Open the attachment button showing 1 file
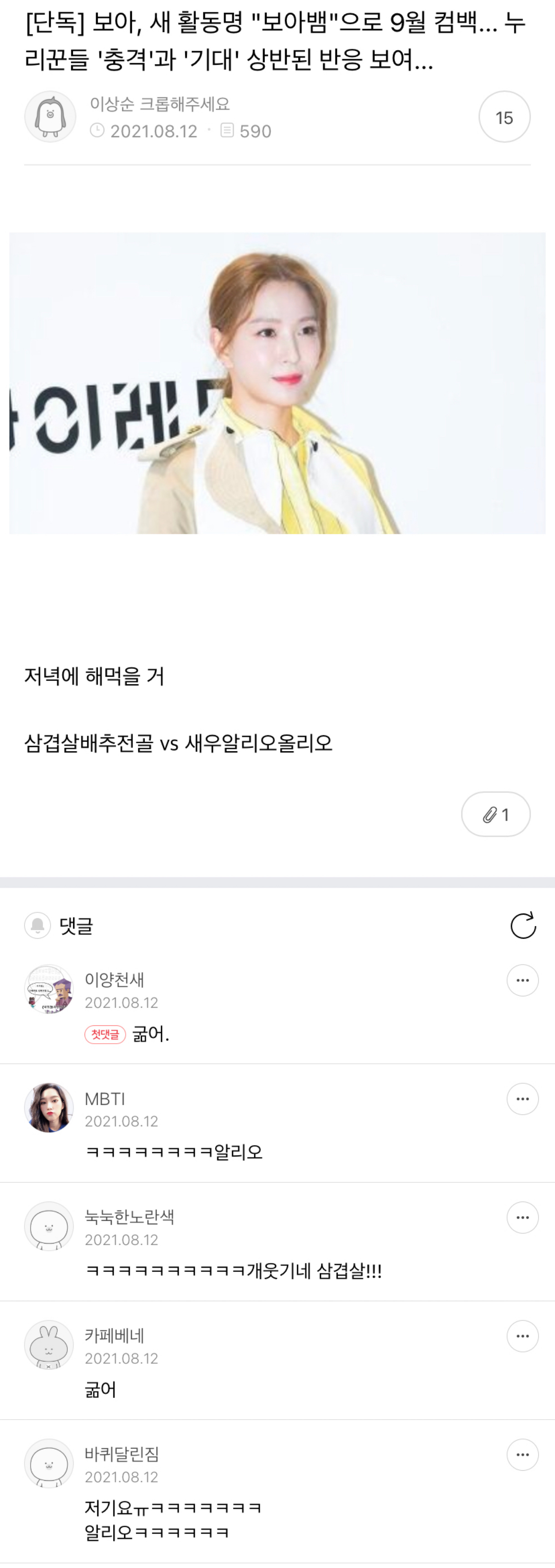Image resolution: width=555 pixels, height=1568 pixels. tap(495, 814)
